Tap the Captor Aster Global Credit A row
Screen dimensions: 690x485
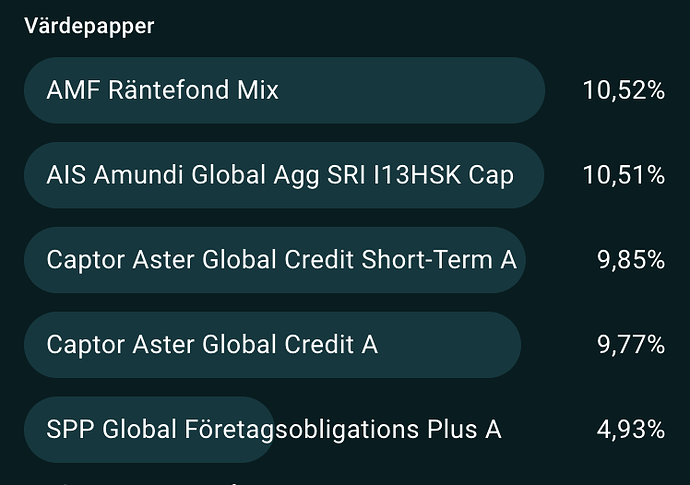212,345
